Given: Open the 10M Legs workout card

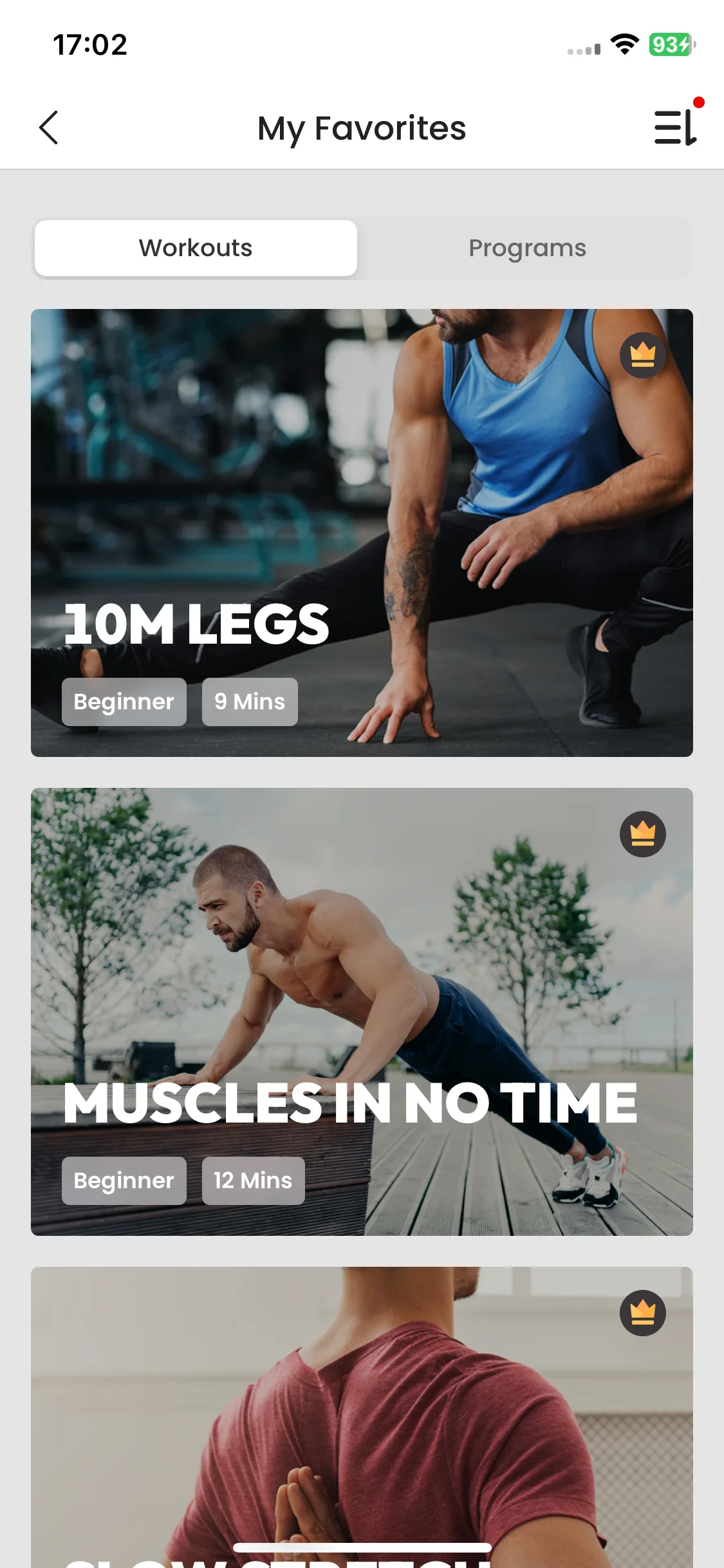Looking at the screenshot, I should pos(362,533).
